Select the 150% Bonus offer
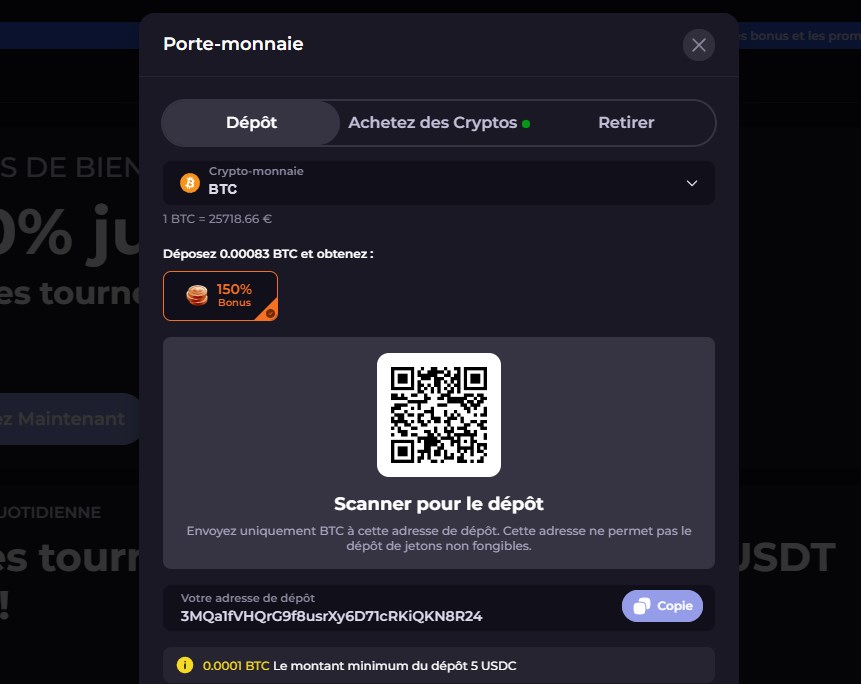 220,296
